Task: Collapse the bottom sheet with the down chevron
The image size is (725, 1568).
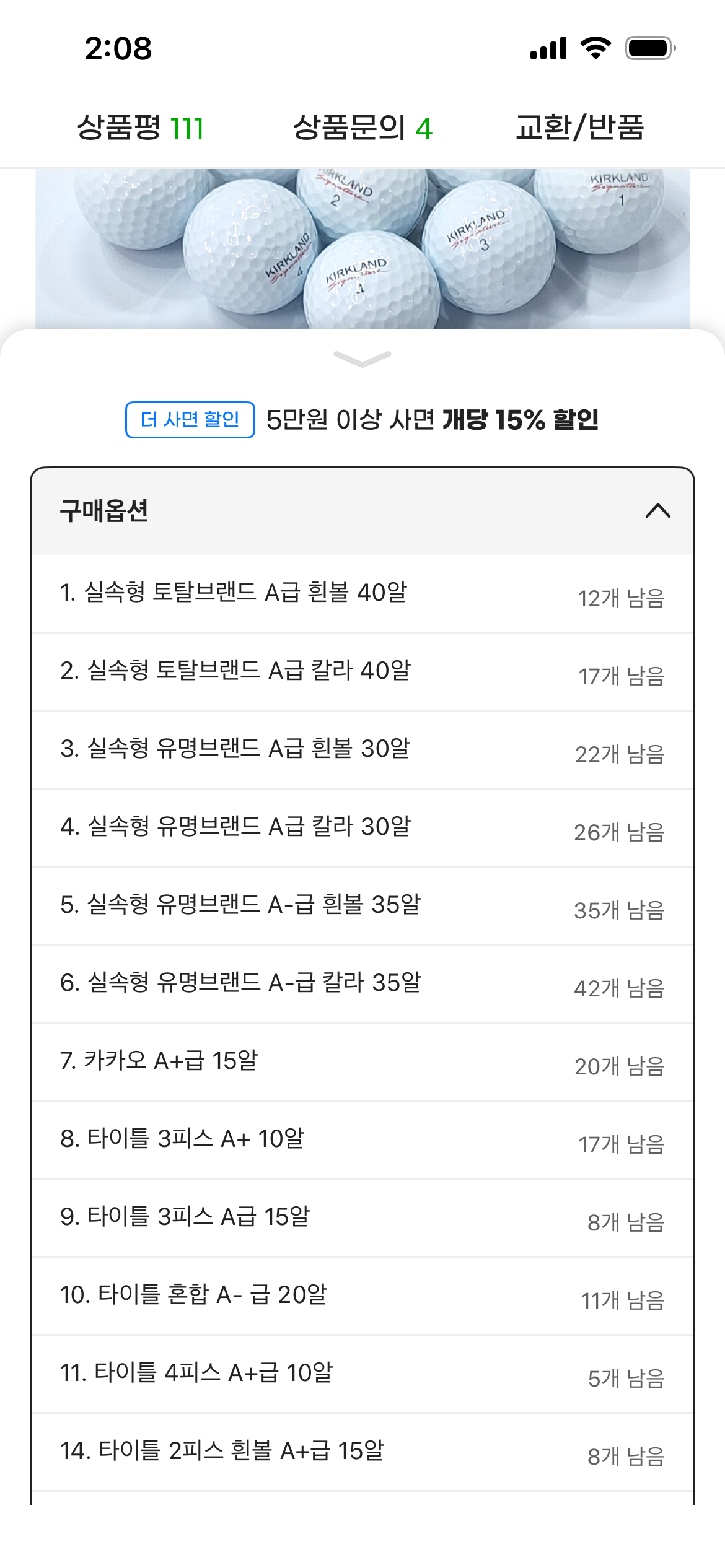Action: pos(362,359)
